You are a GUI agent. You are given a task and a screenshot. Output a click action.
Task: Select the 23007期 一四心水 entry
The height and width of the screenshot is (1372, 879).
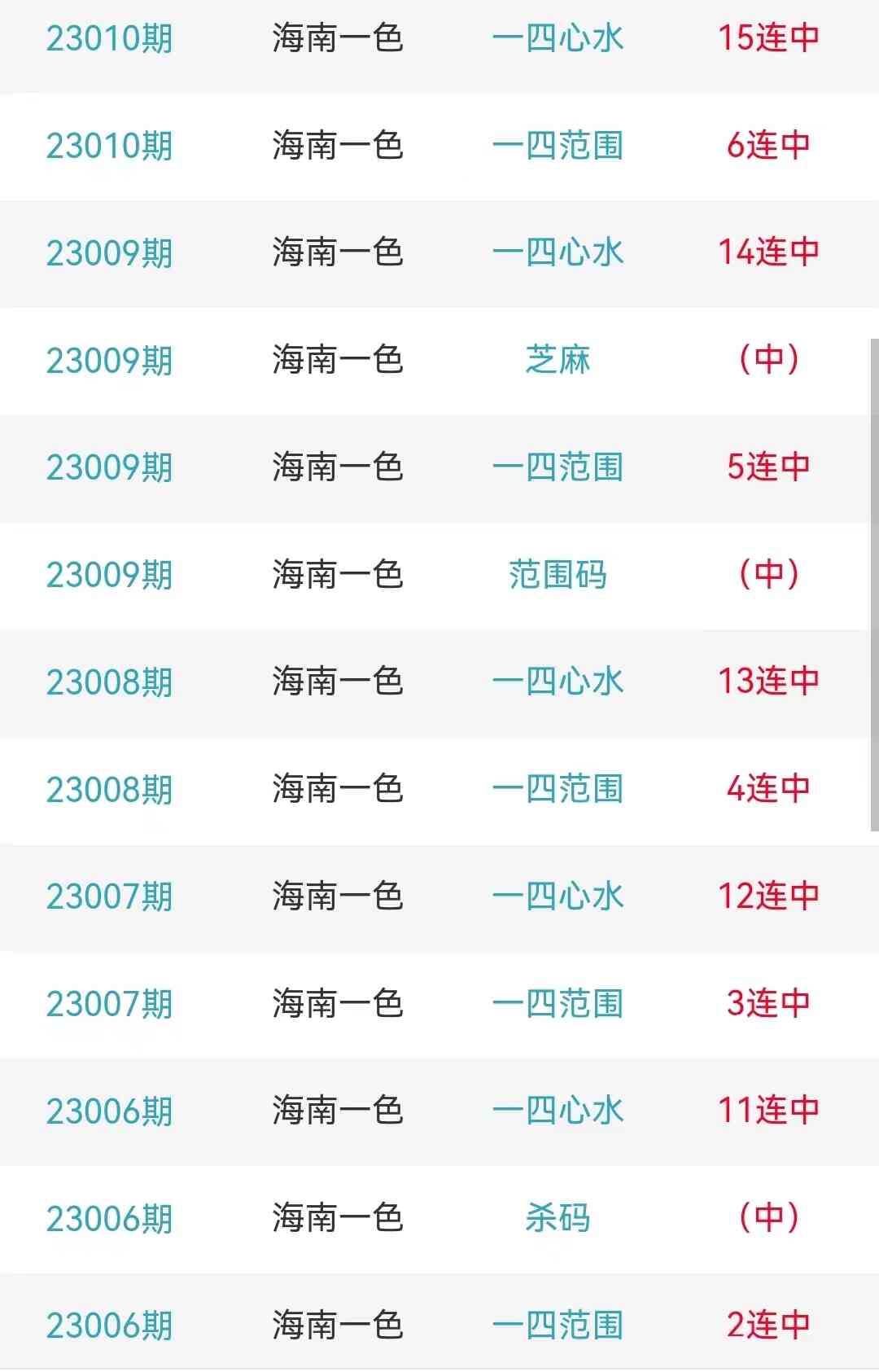(558, 896)
